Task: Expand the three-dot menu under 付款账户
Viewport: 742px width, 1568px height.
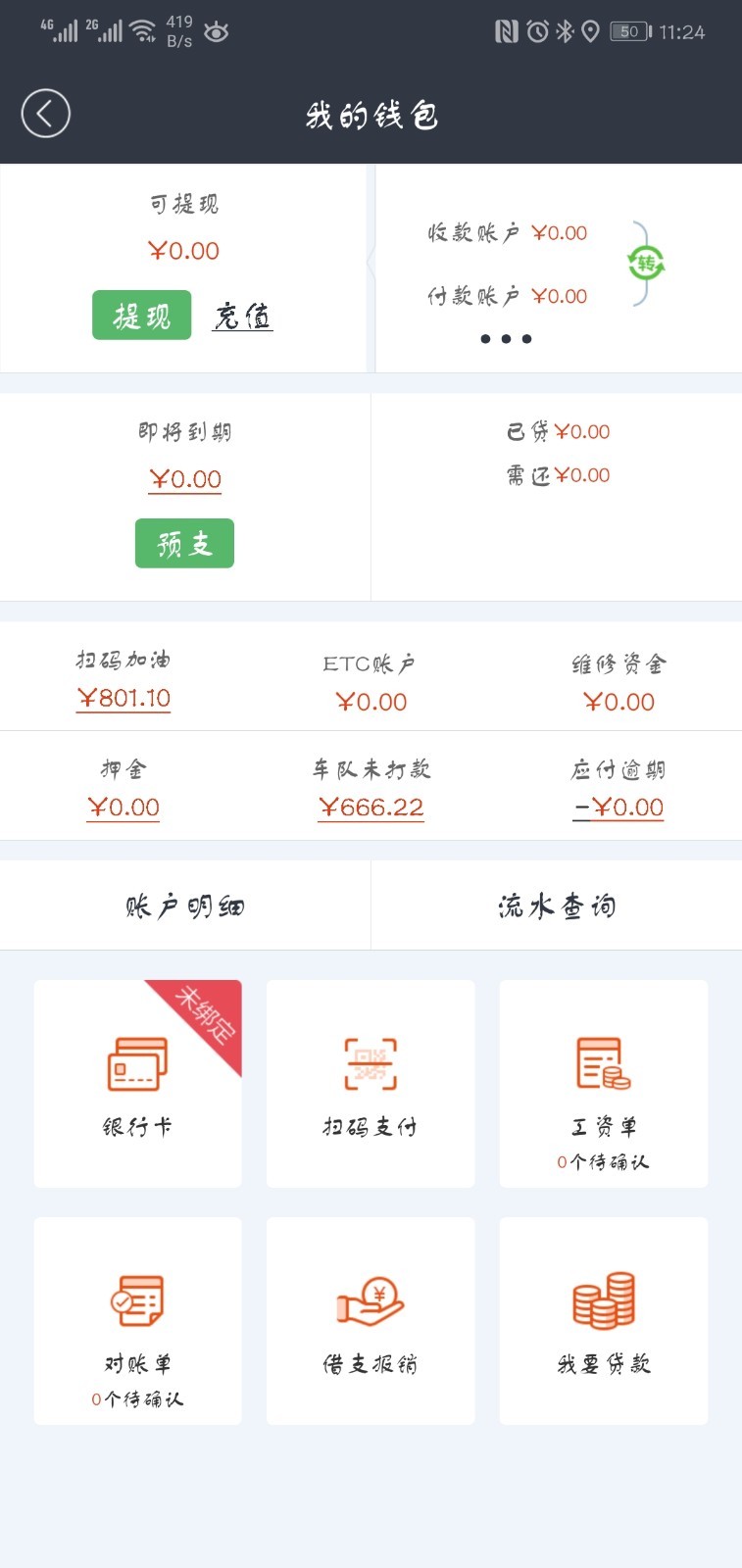Action: 507,338
